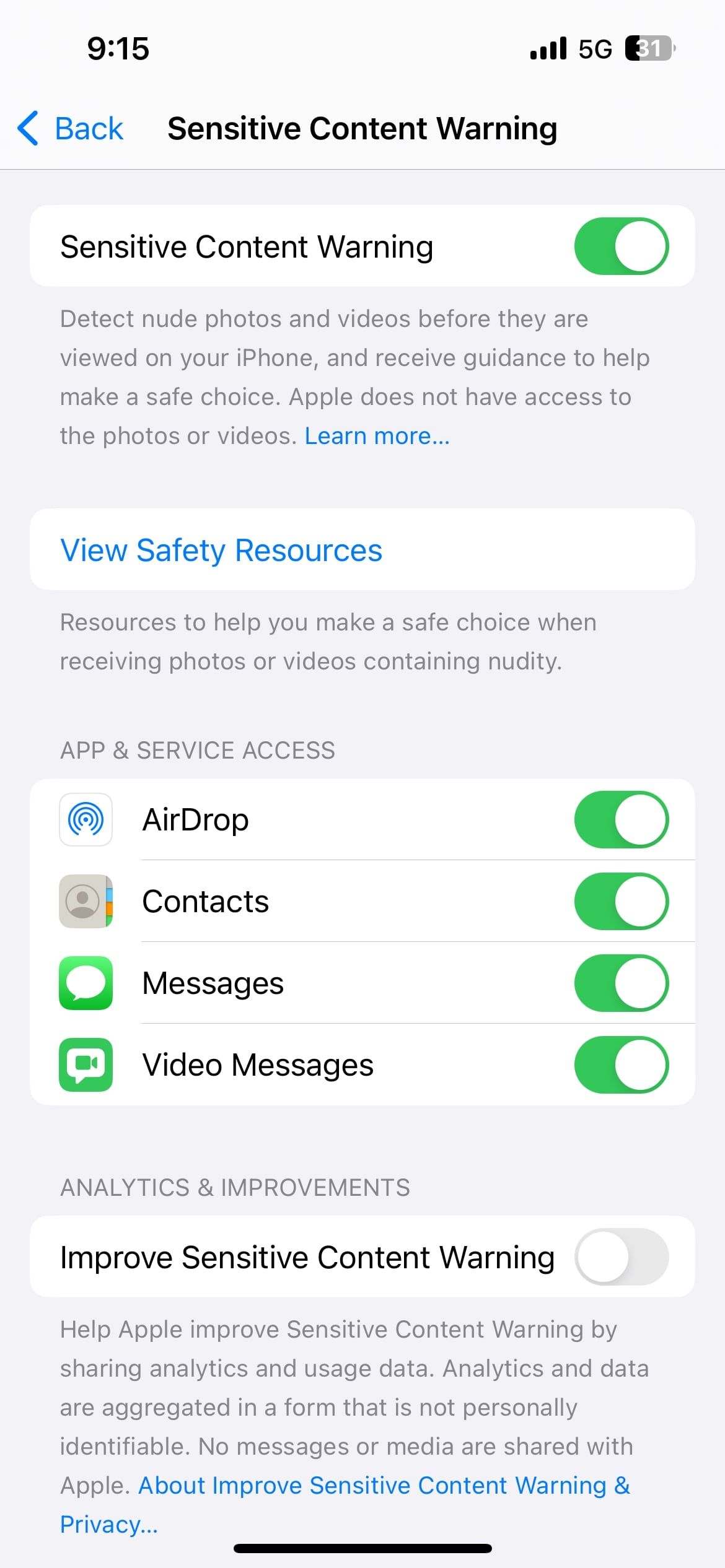725x1568 pixels.
Task: Go back to the previous settings page
Action: click(70, 129)
